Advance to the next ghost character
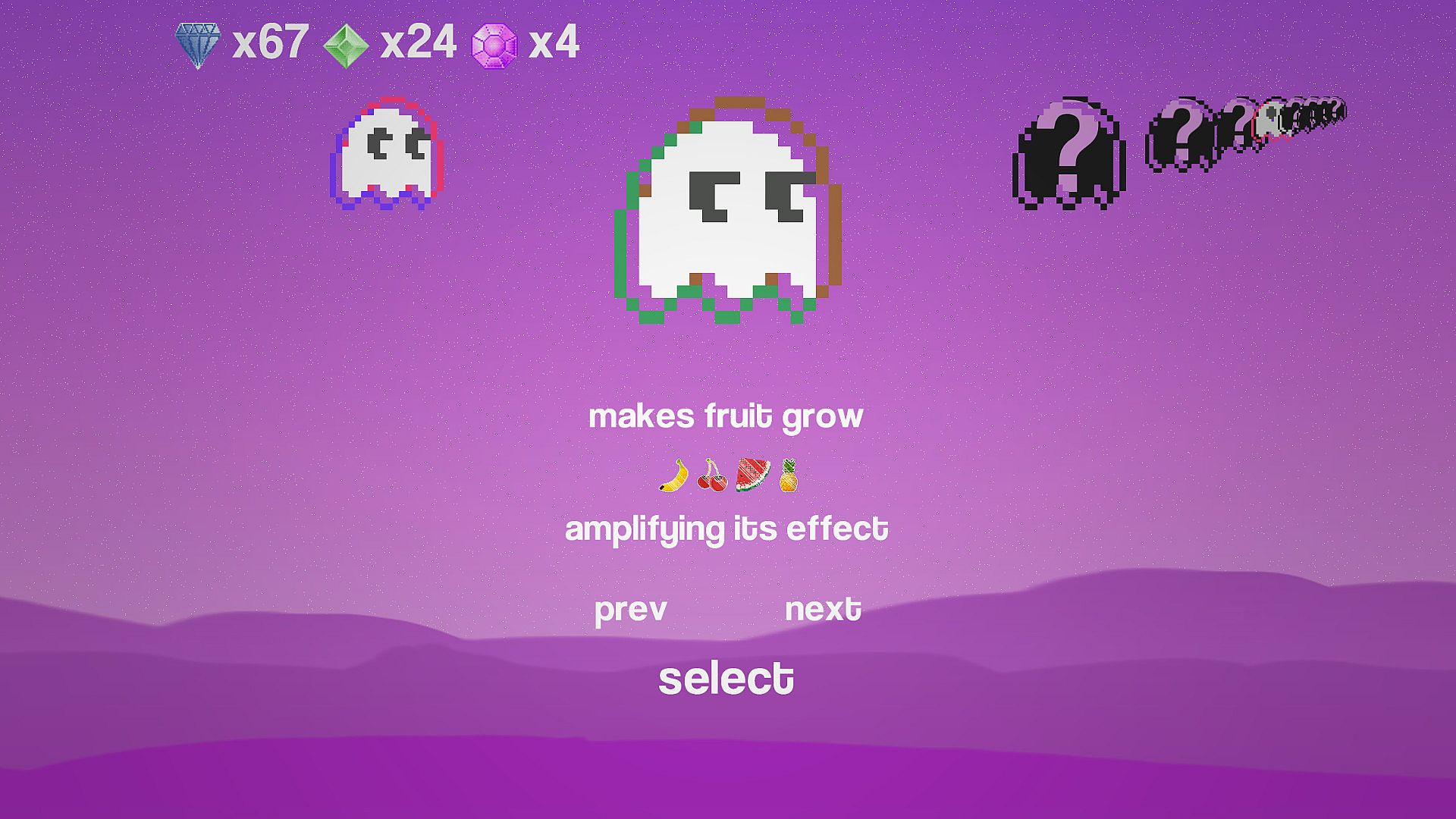 (823, 610)
